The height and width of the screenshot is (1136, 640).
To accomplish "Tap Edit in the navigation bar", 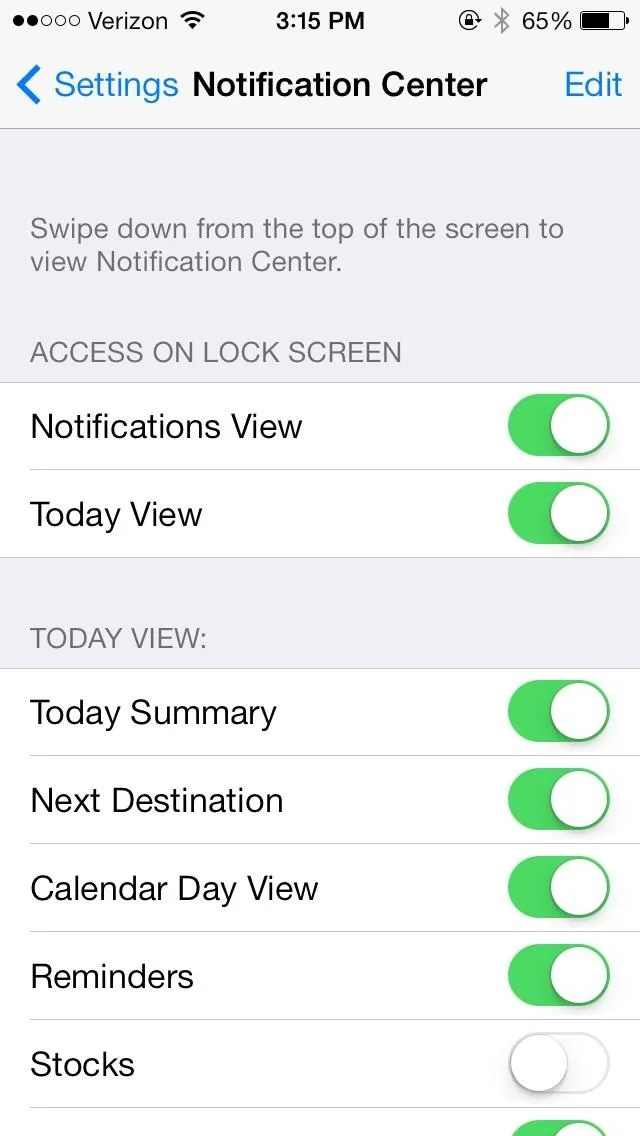I will tap(593, 85).
